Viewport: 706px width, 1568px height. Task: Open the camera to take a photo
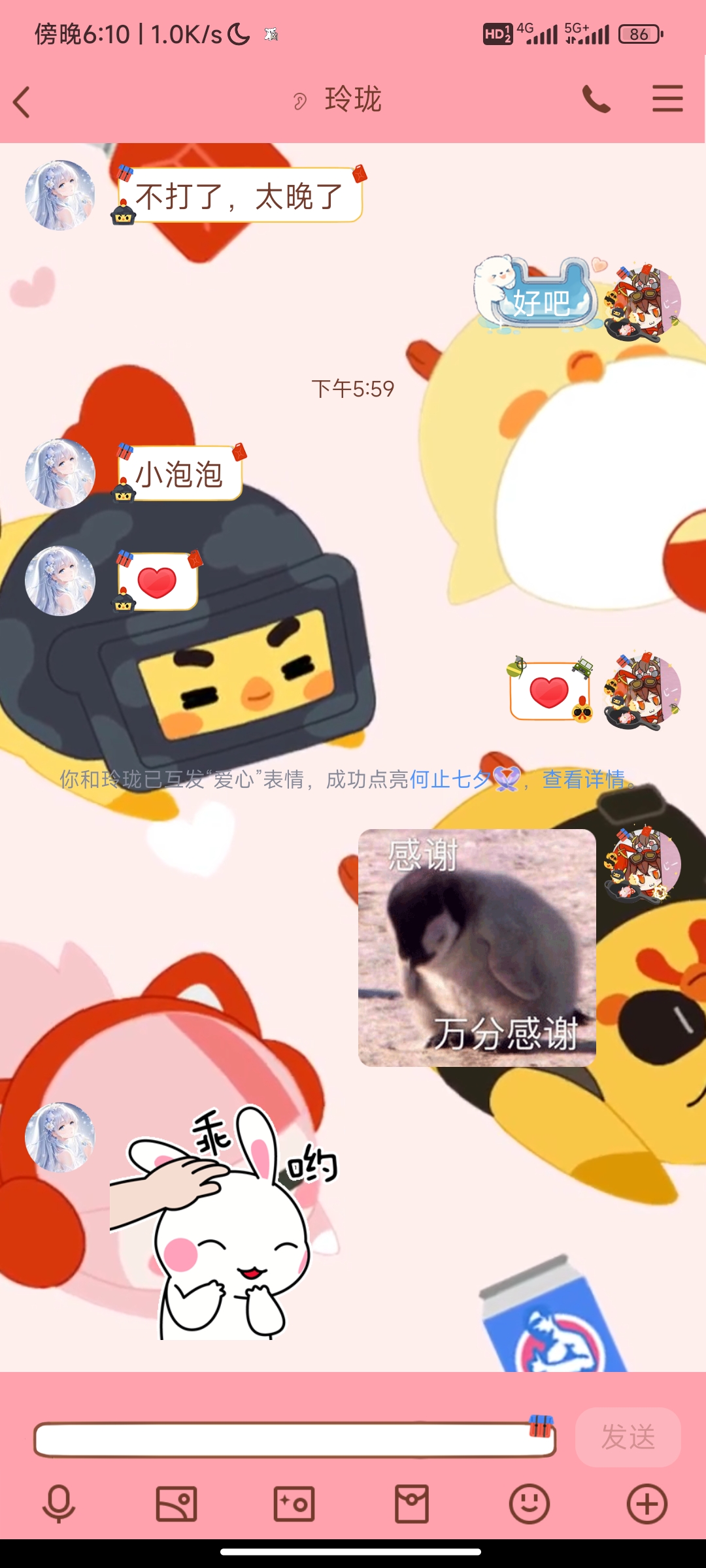click(x=294, y=1504)
